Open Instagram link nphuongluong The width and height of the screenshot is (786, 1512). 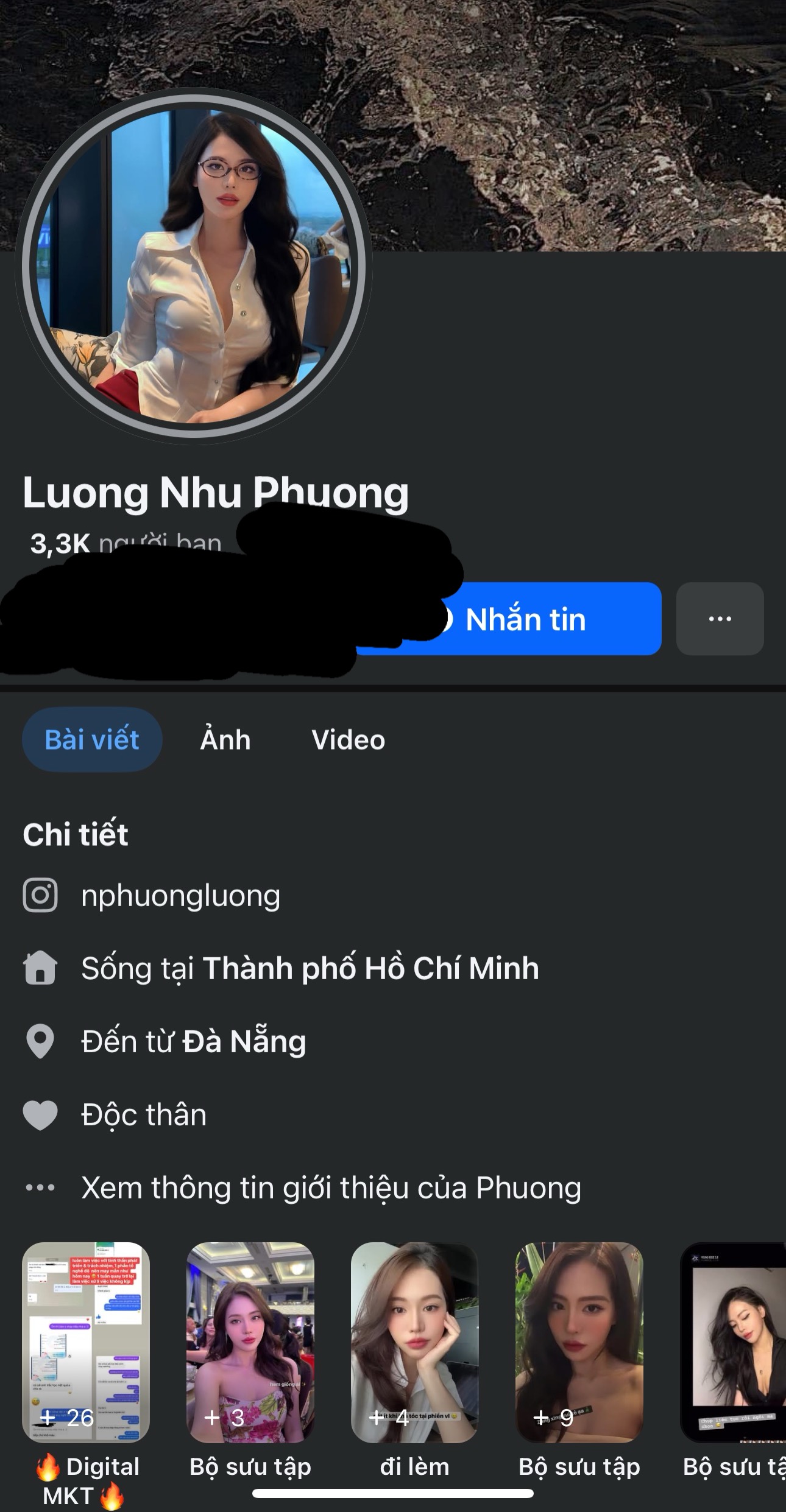(x=180, y=896)
